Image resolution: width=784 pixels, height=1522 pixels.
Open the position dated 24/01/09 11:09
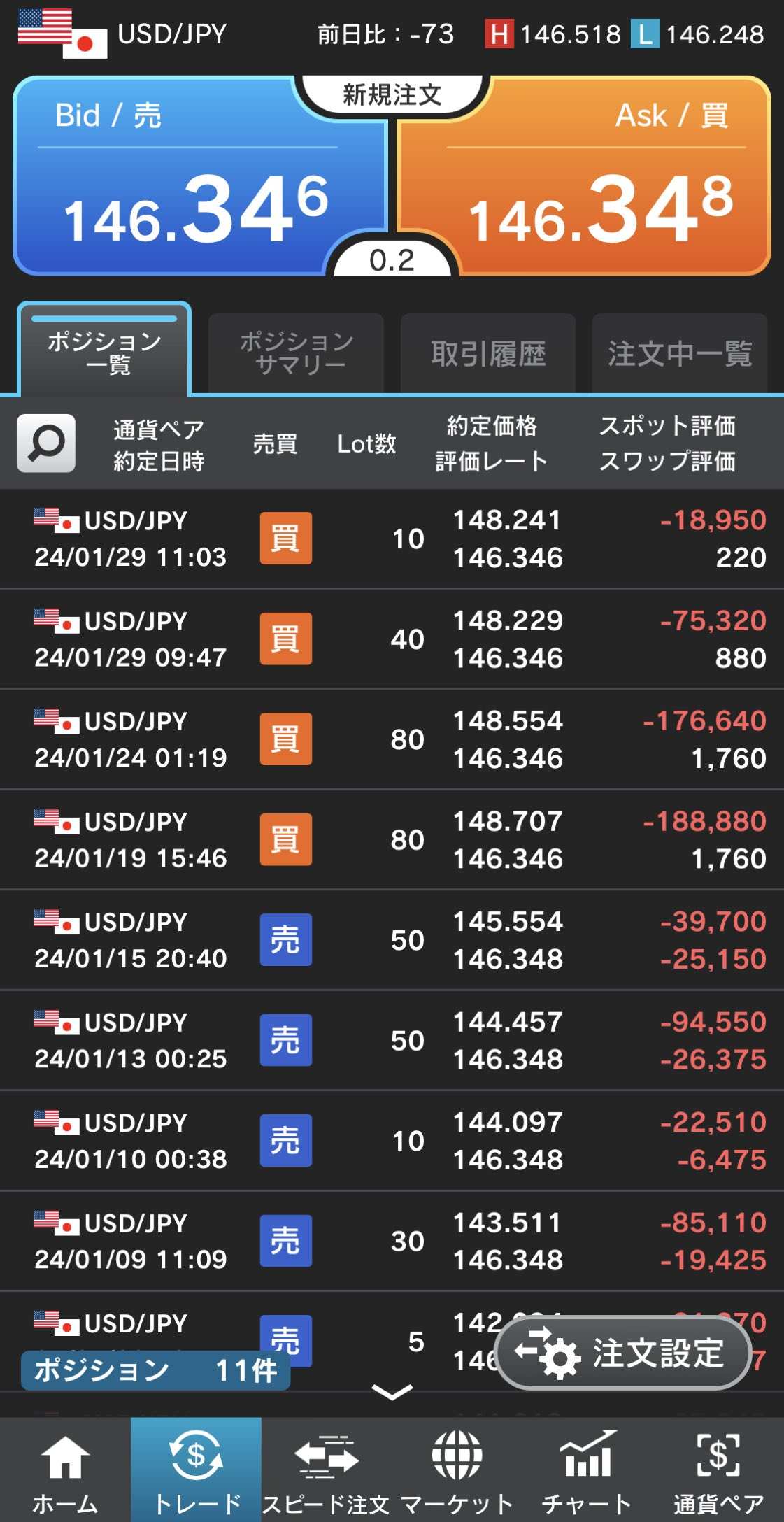click(392, 1242)
